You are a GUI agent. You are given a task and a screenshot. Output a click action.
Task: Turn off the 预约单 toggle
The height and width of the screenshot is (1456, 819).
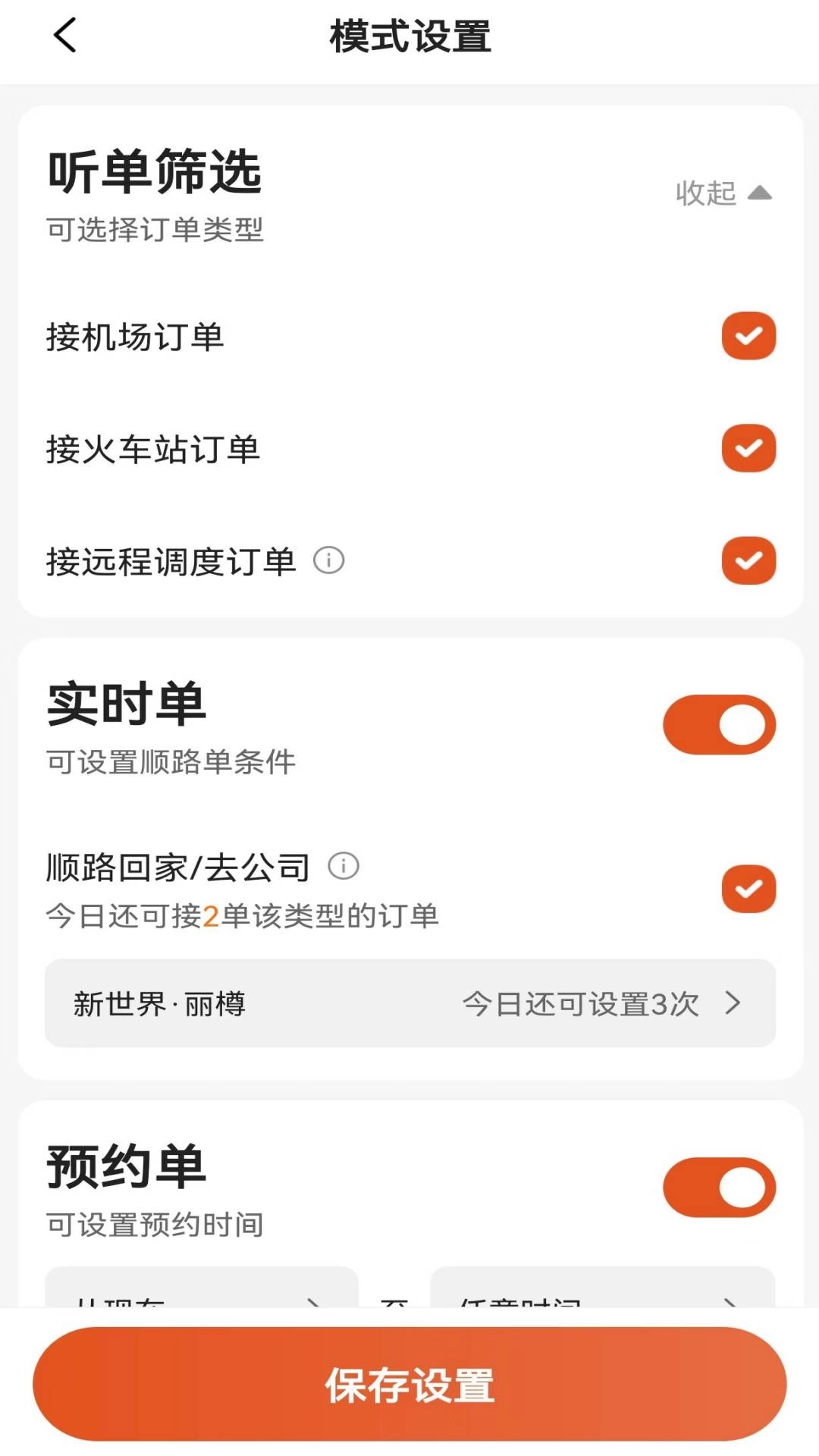coord(719,1188)
